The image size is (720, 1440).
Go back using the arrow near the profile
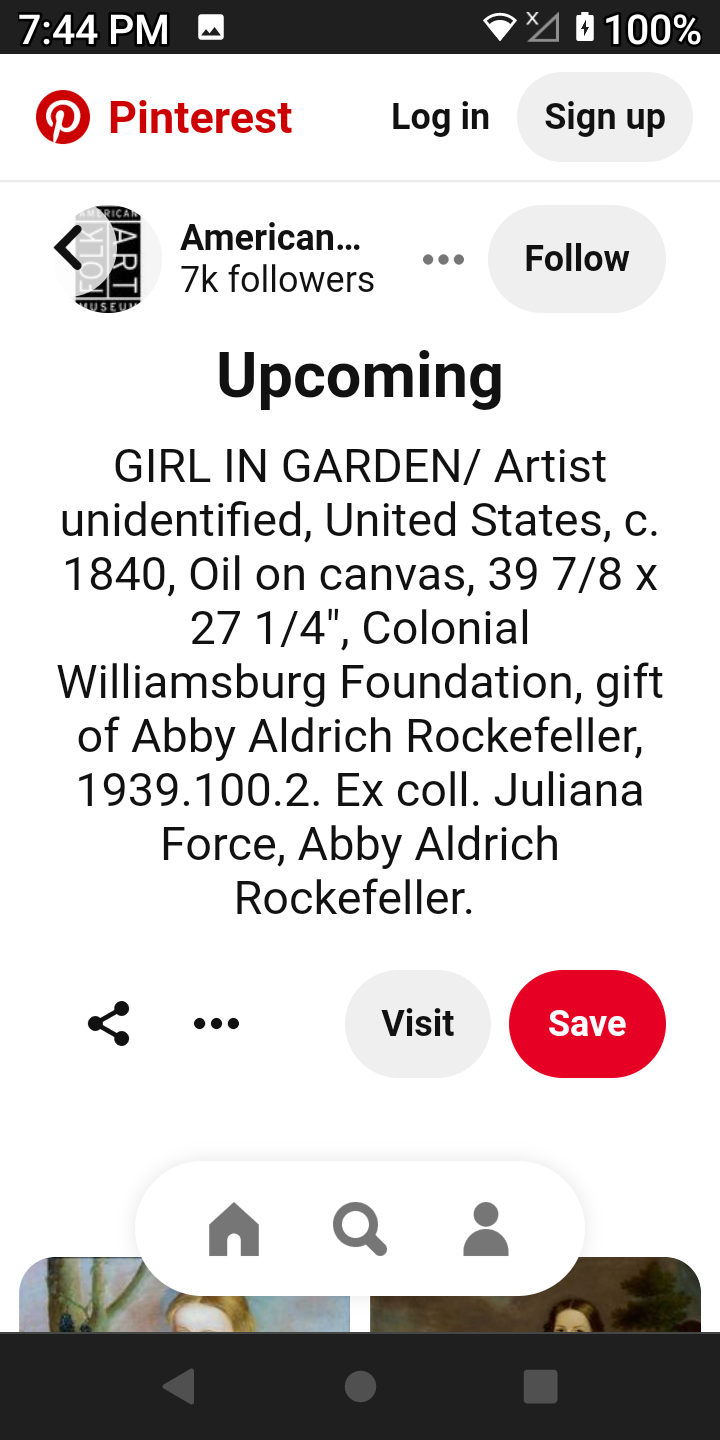[70, 249]
